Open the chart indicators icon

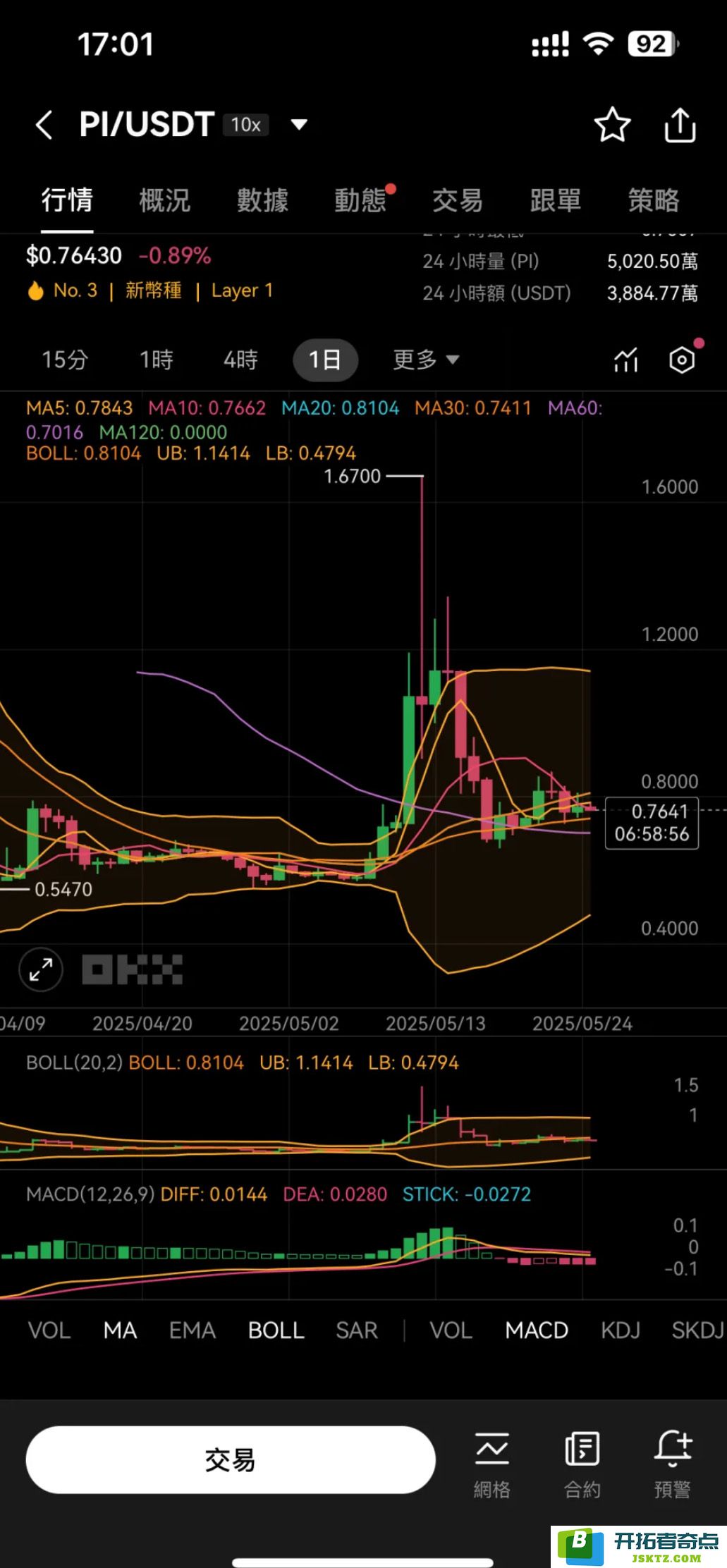(x=626, y=360)
